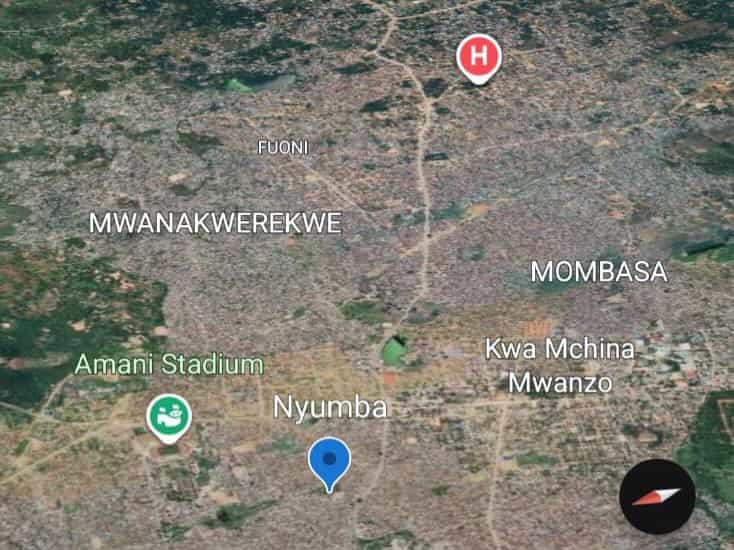Select the Amani Stadium map pin
This screenshot has height=550, width=734.
[x=169, y=416]
